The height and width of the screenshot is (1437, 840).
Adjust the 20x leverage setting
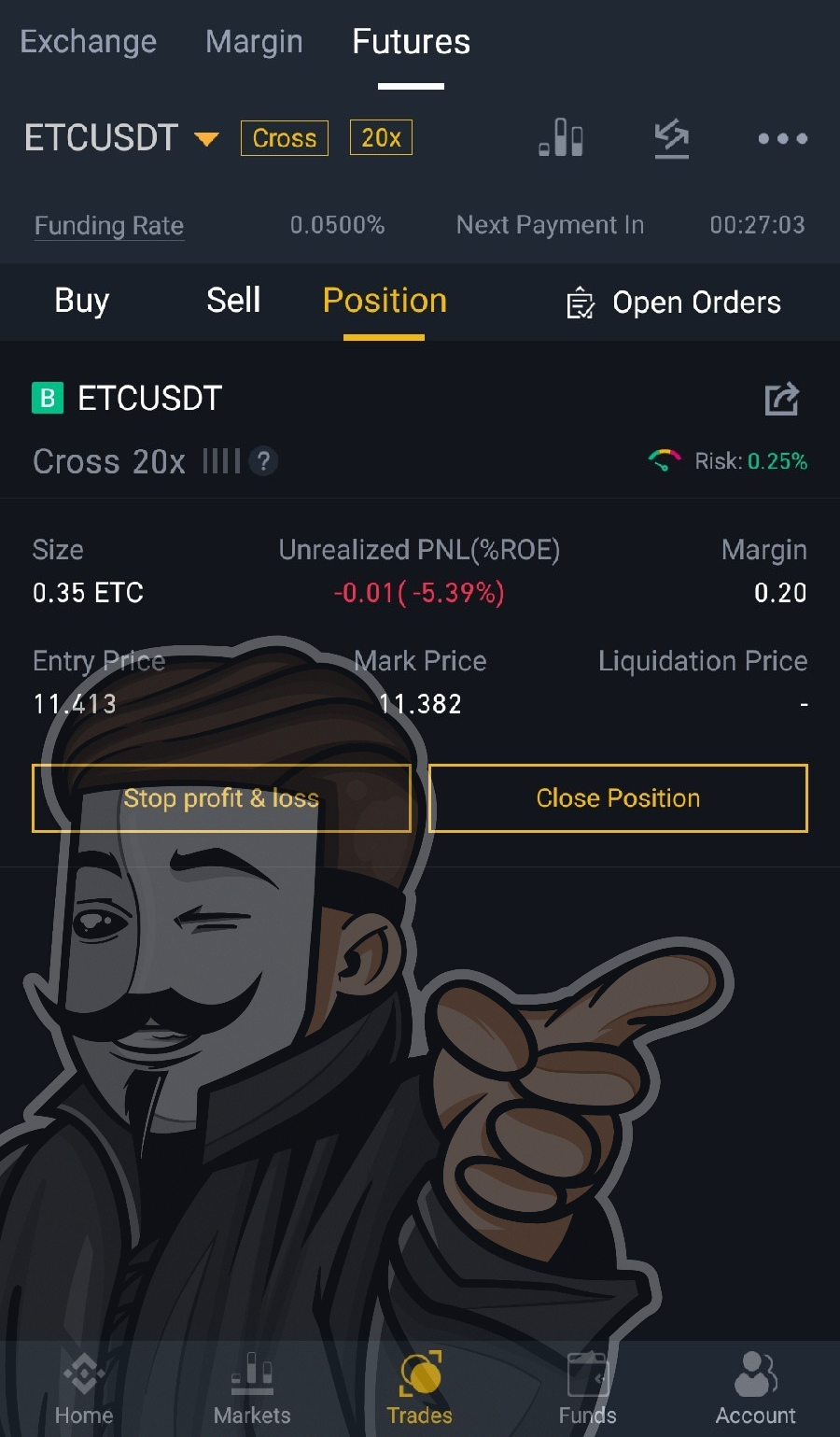(x=381, y=138)
